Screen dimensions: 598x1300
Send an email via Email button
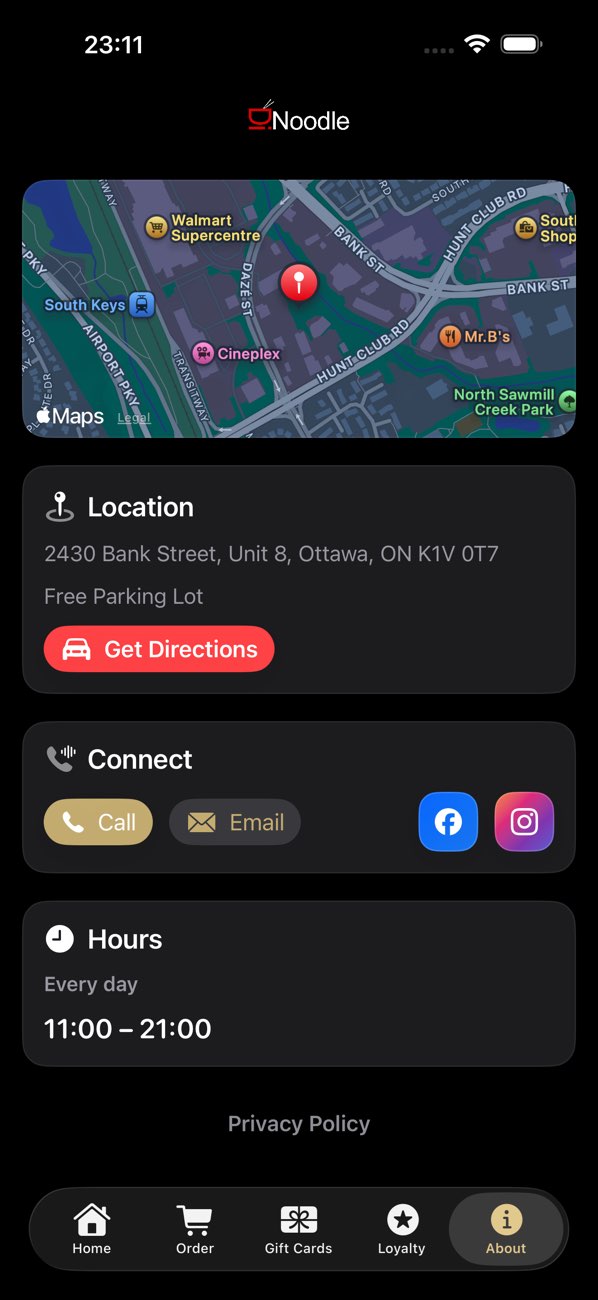235,822
